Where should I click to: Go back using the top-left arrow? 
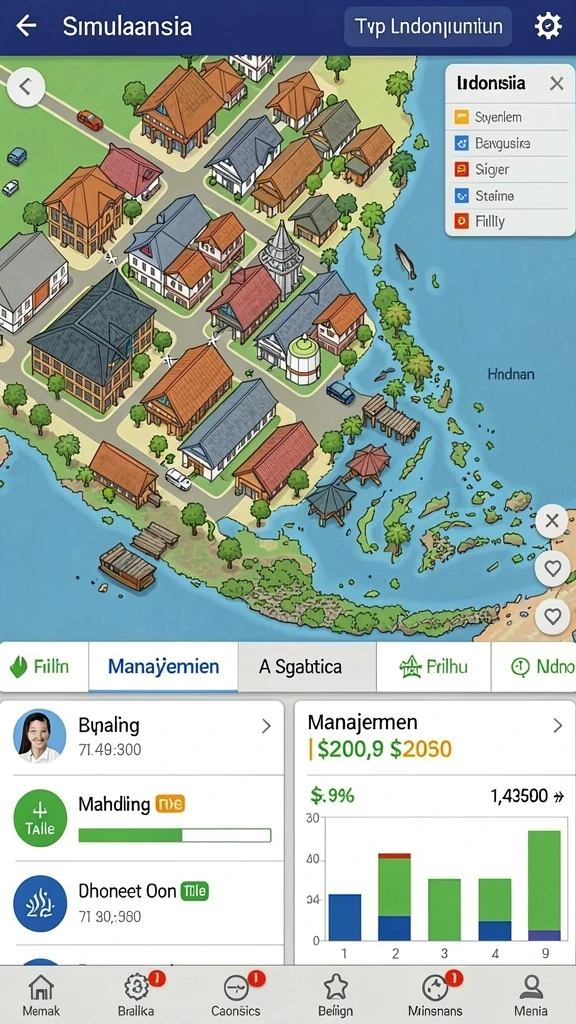[x=26, y=26]
